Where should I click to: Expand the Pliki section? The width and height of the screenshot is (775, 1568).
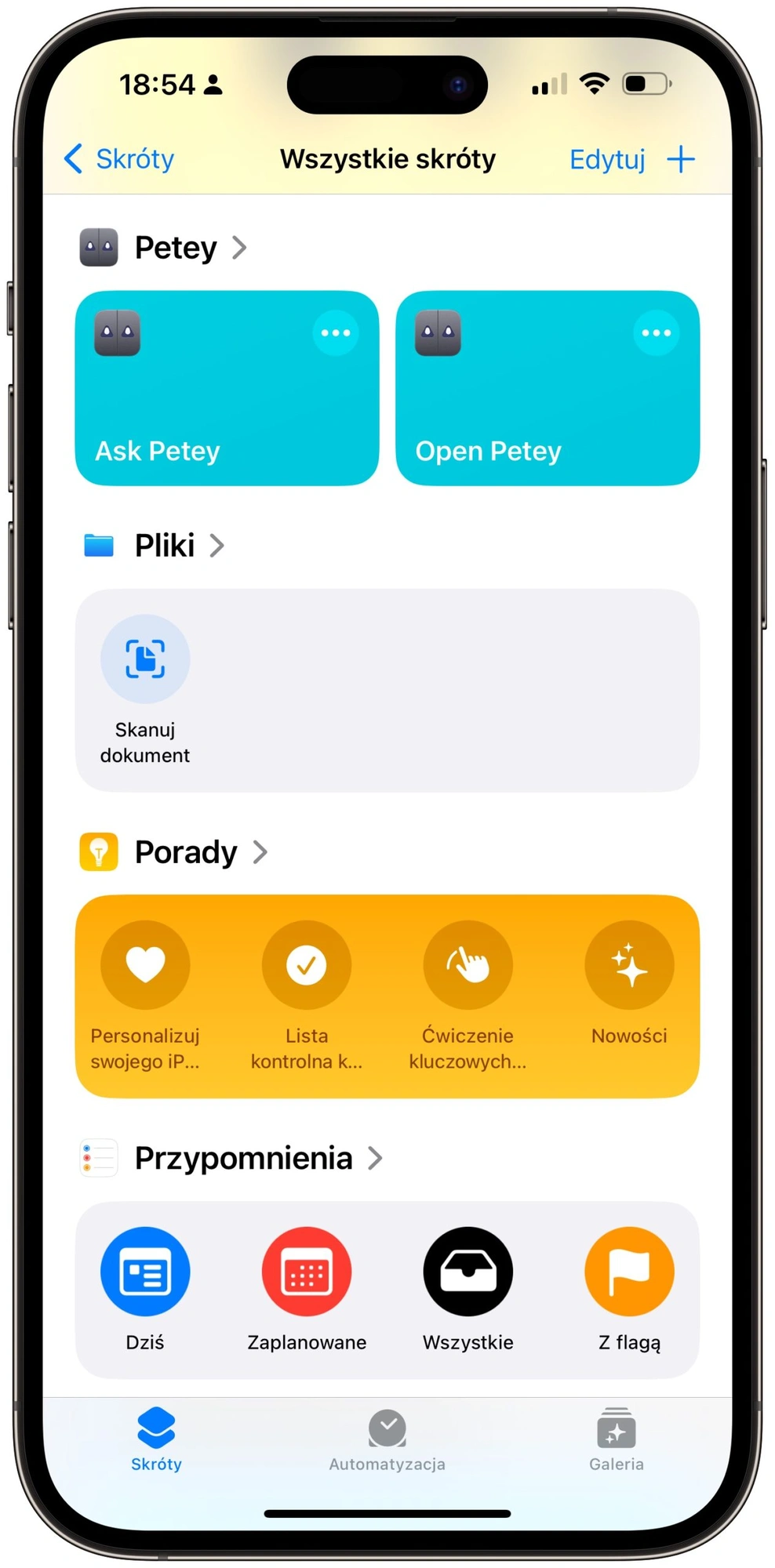coord(166,546)
